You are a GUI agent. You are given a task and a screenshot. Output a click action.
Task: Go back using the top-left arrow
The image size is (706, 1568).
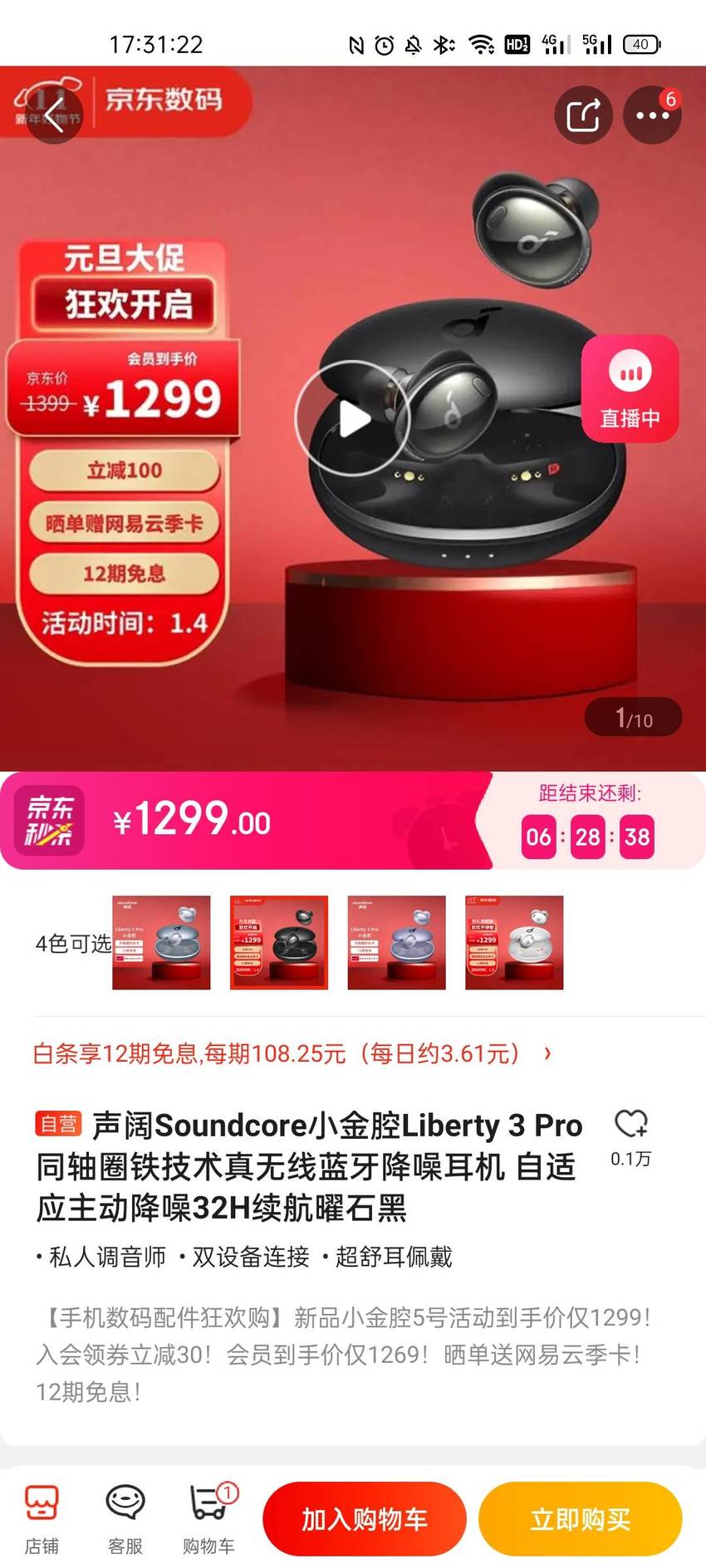click(x=54, y=115)
